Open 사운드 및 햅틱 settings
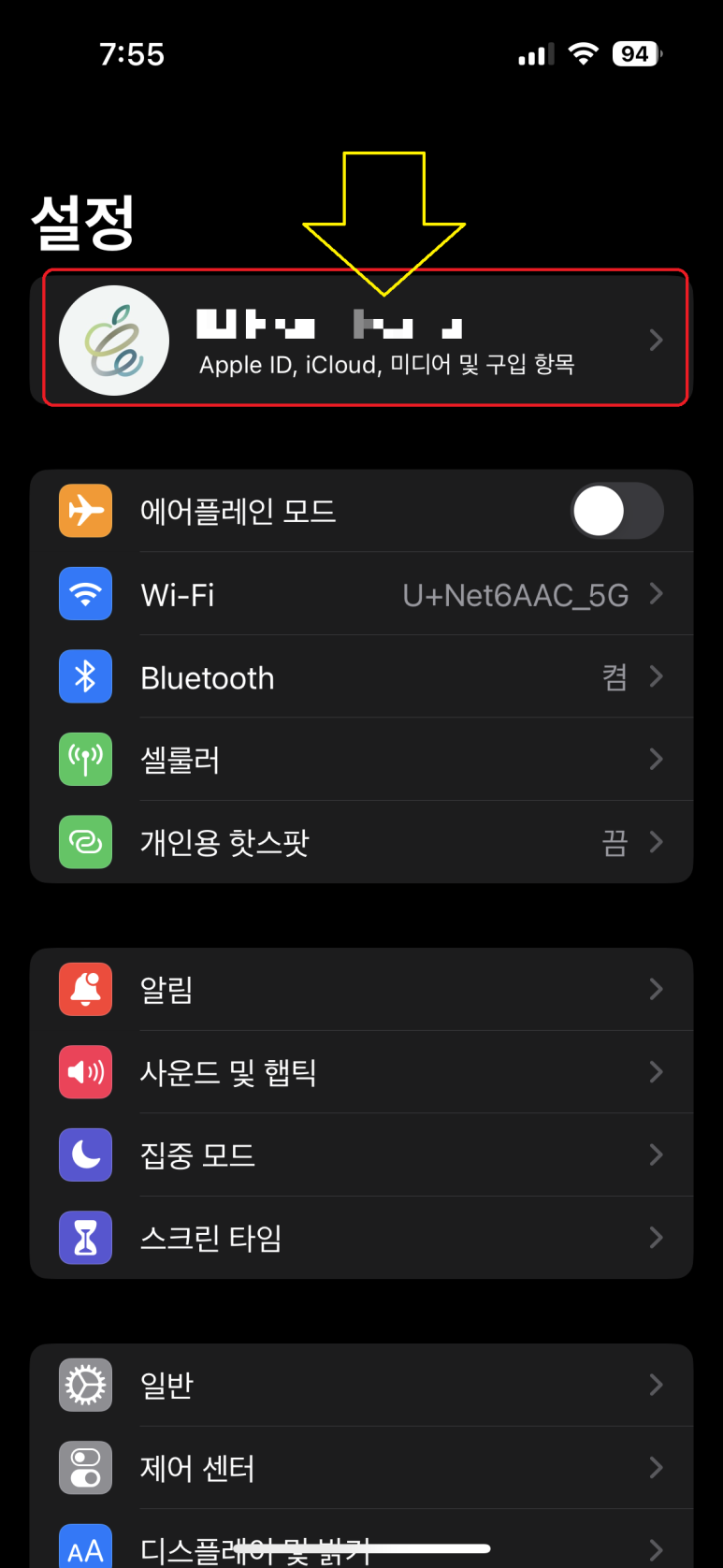Viewport: 723px width, 1568px height. [361, 1071]
